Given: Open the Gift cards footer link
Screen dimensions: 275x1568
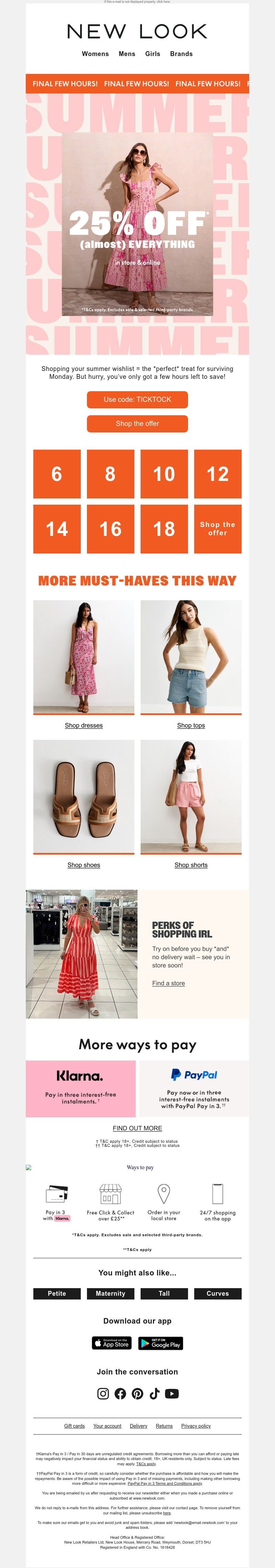Looking at the screenshot, I should click(x=74, y=1426).
